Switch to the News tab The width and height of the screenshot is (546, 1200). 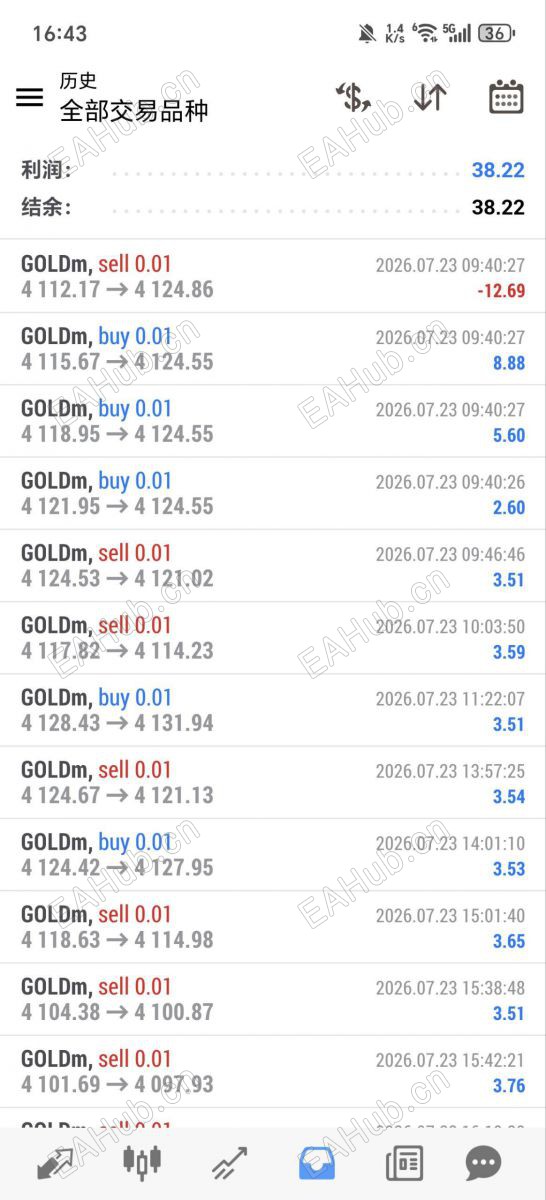pyautogui.click(x=404, y=1164)
